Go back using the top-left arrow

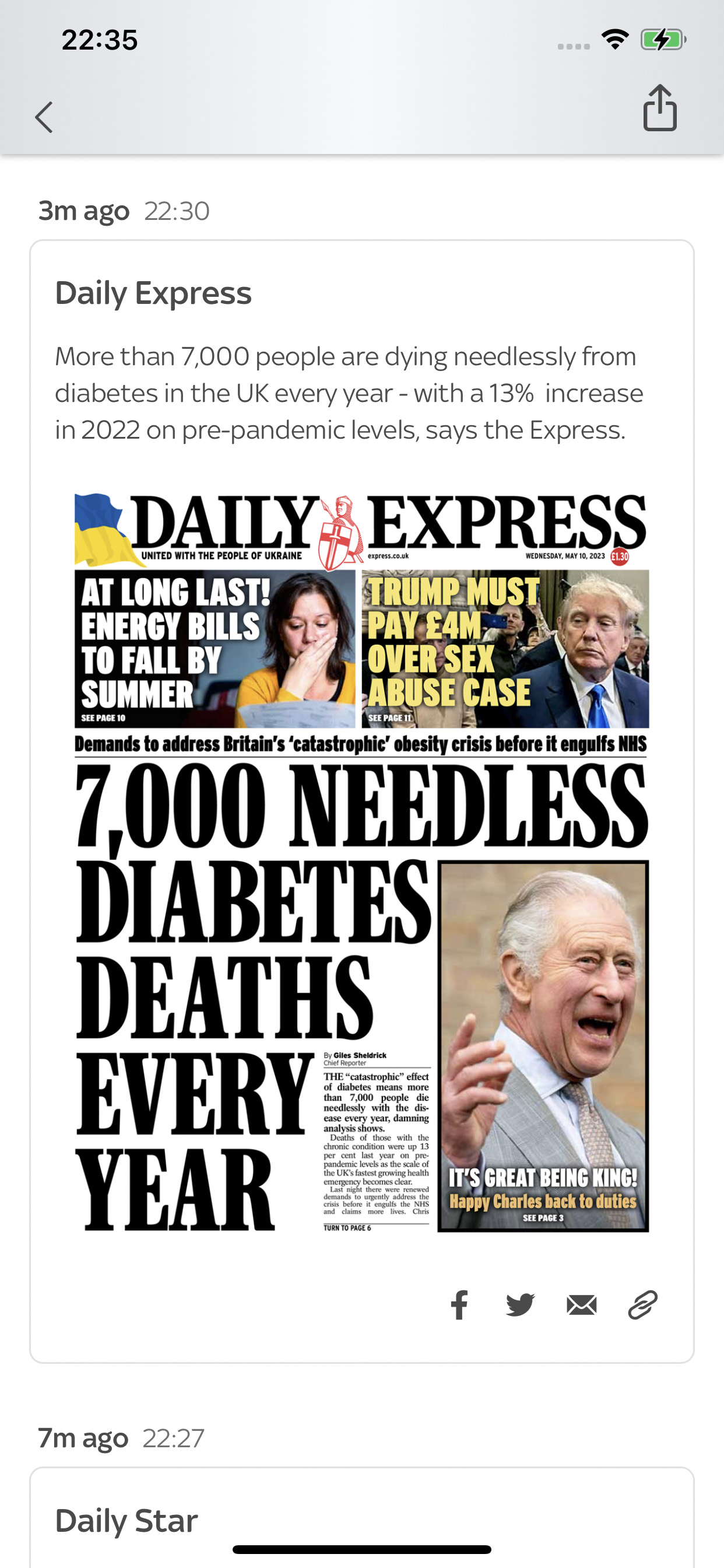pos(44,117)
